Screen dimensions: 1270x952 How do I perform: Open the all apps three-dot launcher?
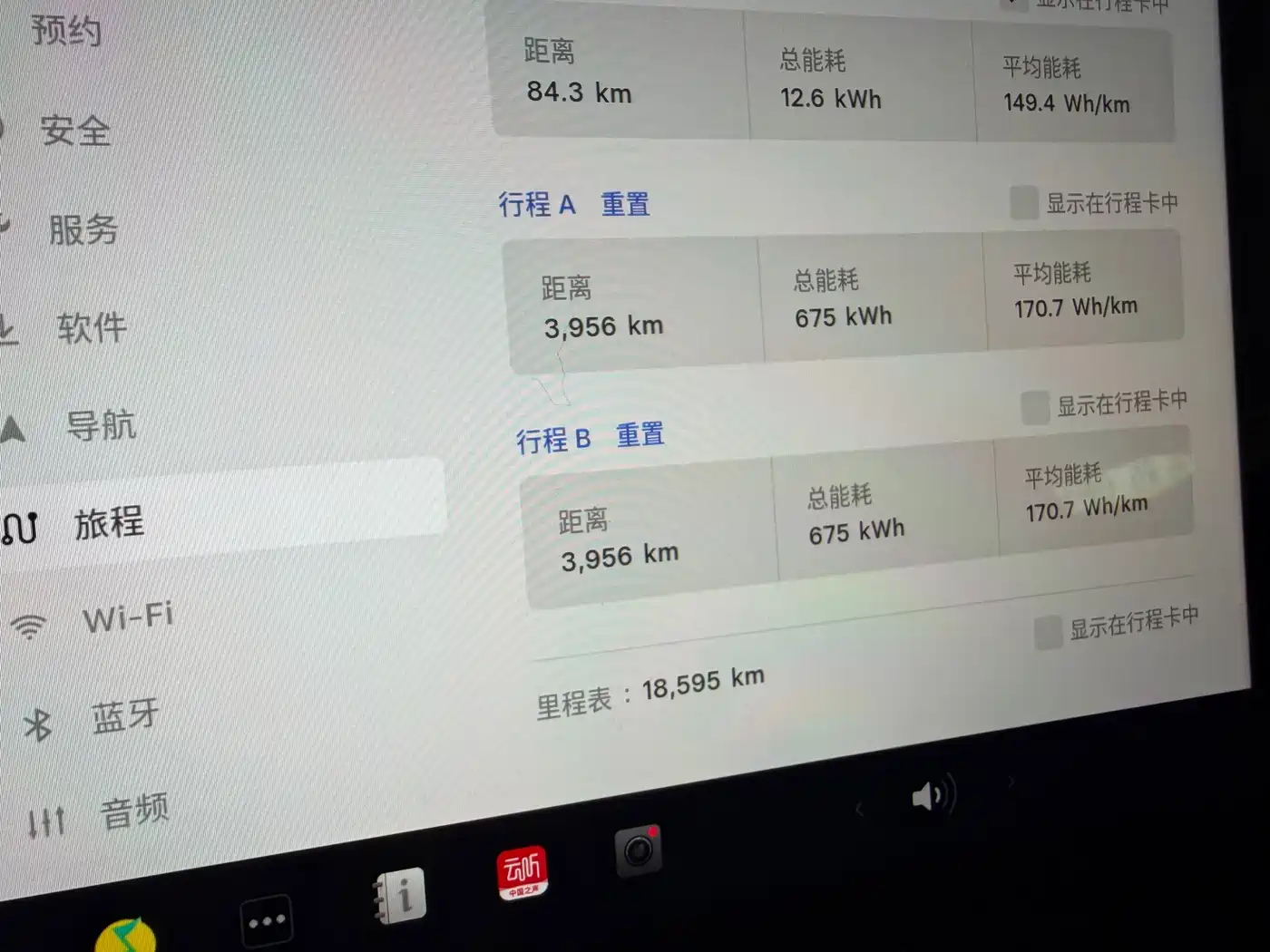(x=267, y=921)
